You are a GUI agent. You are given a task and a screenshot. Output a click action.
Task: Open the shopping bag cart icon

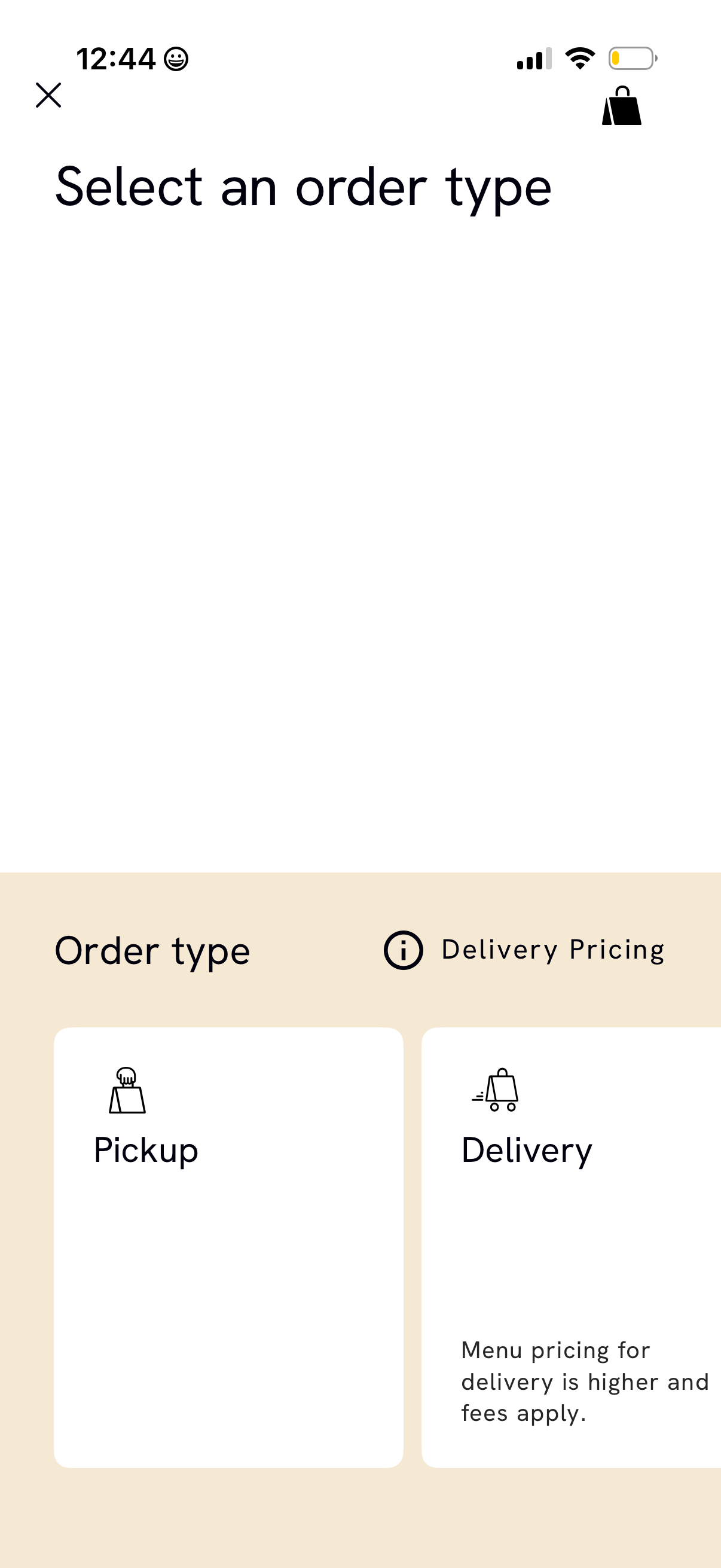point(622,109)
